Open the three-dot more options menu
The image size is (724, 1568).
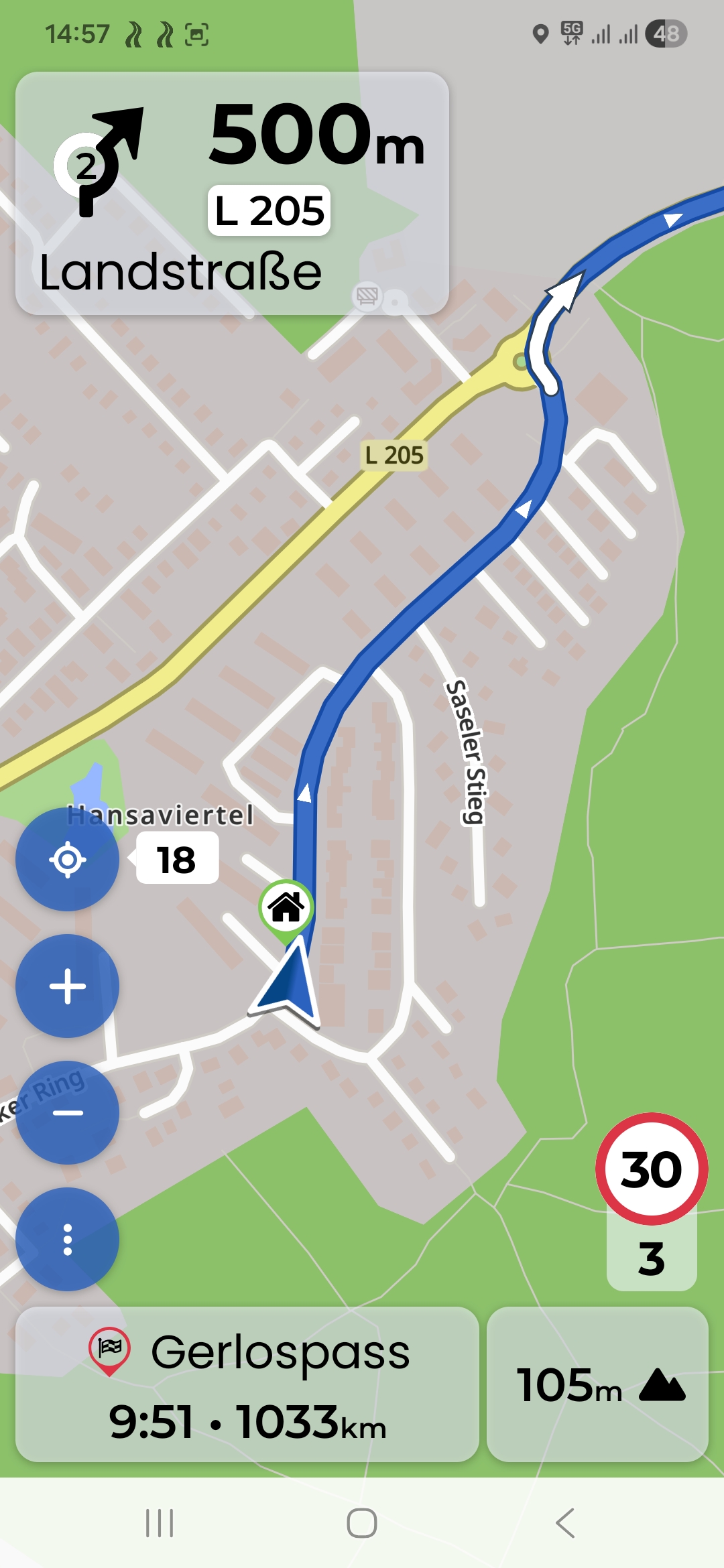click(x=67, y=1239)
